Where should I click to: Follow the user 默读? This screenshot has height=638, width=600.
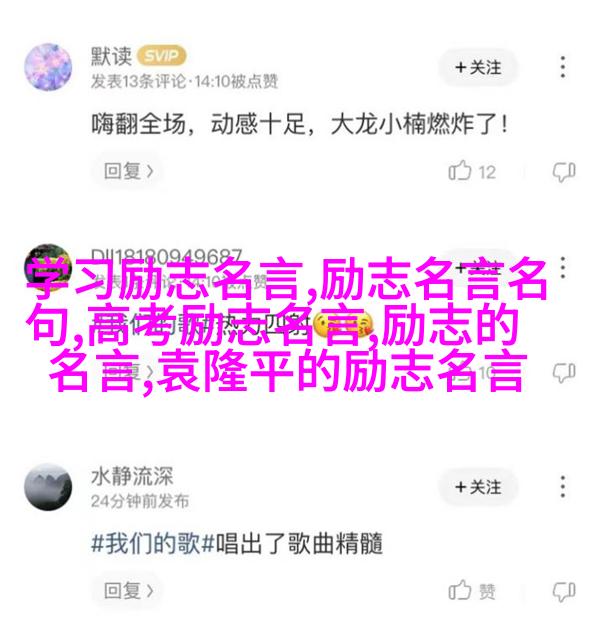[x=477, y=68]
